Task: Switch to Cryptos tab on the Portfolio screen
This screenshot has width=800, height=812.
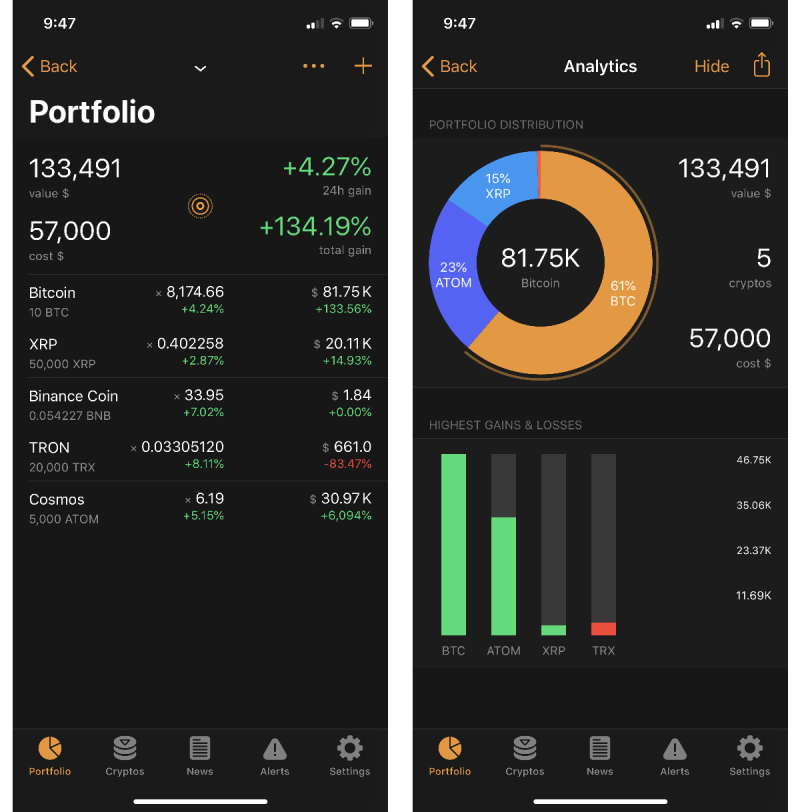Action: (x=125, y=755)
